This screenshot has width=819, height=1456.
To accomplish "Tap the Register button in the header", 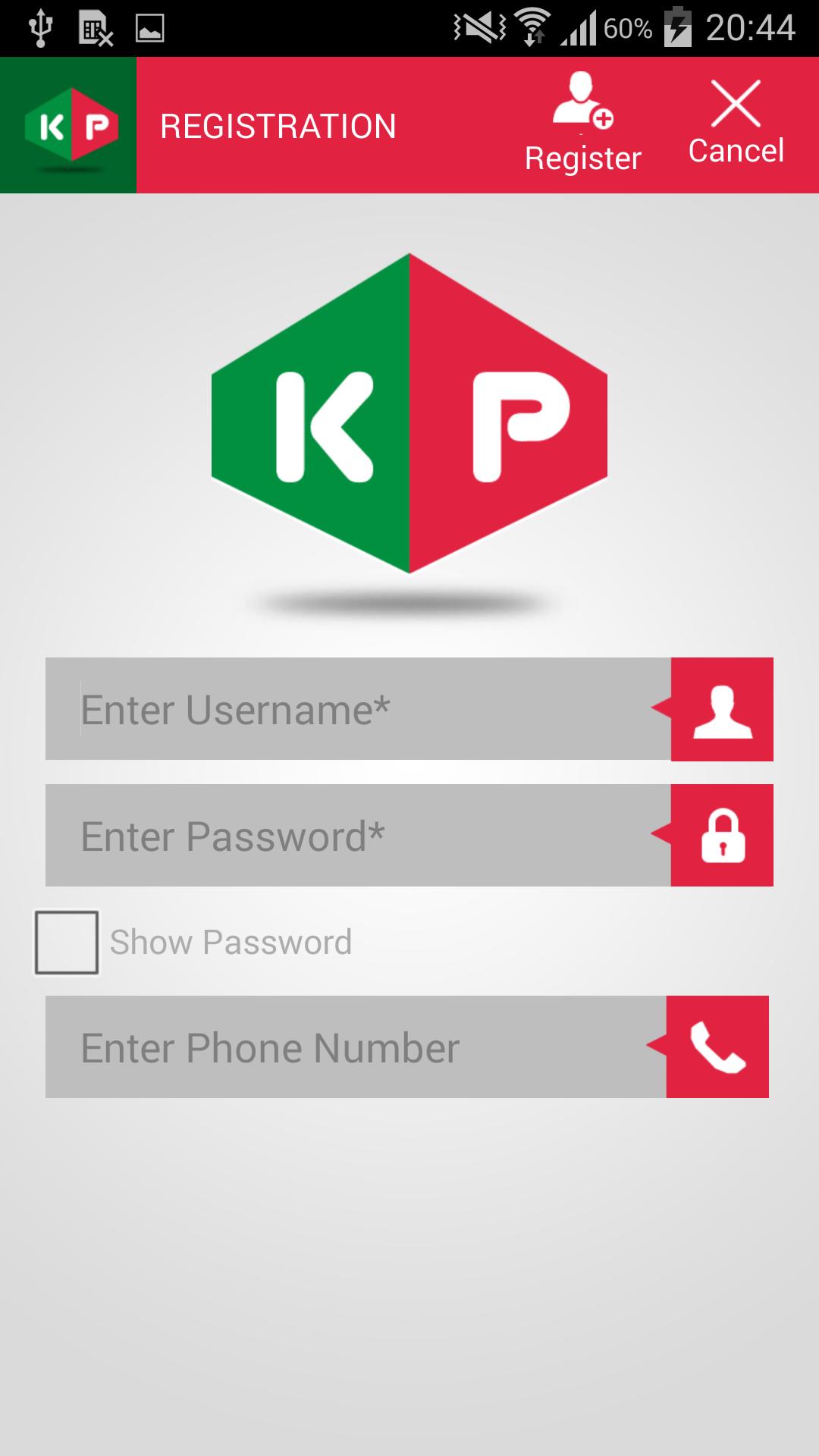I will (582, 125).
